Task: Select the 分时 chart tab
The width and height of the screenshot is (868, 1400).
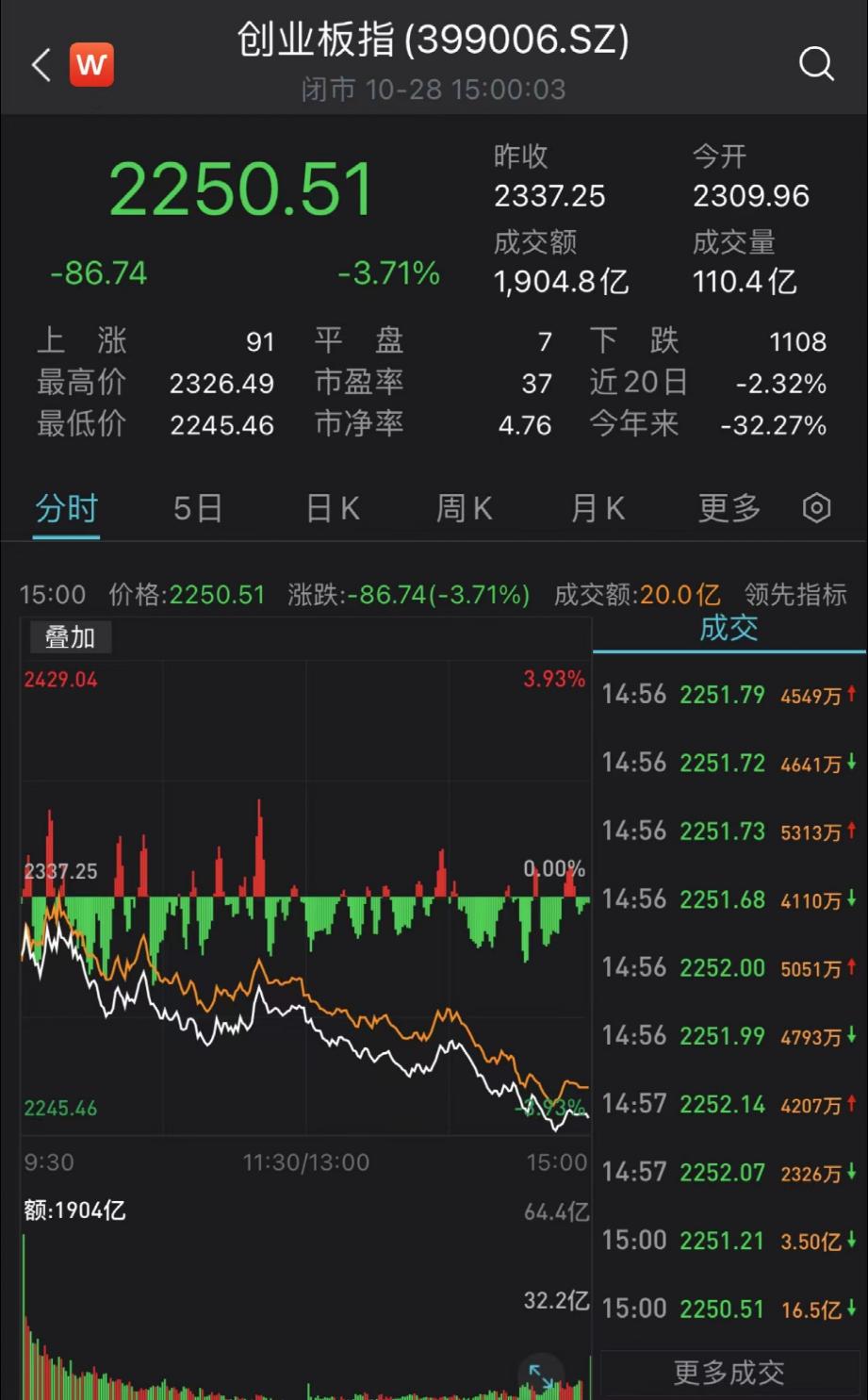Action: [x=66, y=509]
